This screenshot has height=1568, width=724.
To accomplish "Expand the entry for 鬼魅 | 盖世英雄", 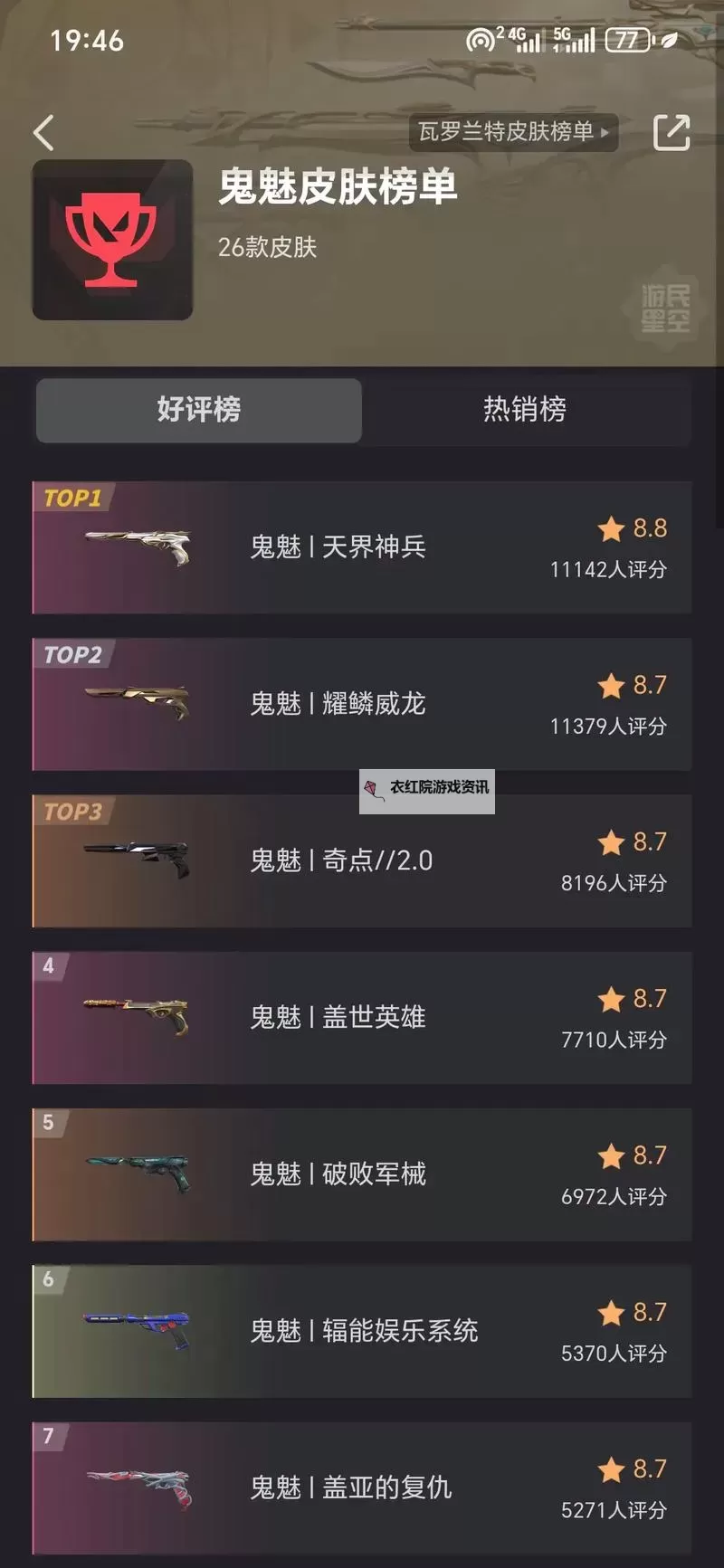I will [x=362, y=1017].
